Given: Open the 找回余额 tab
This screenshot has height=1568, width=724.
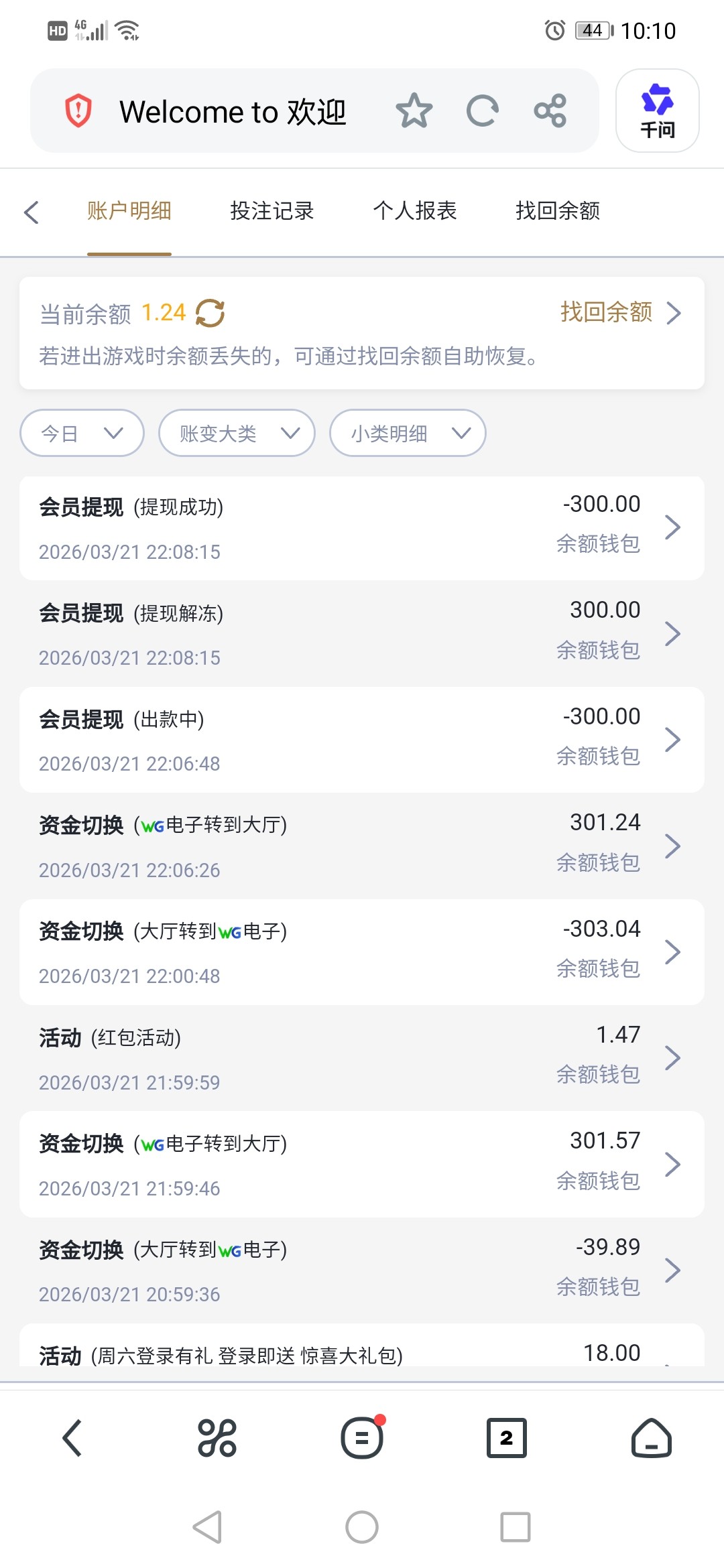Looking at the screenshot, I should pyautogui.click(x=557, y=211).
